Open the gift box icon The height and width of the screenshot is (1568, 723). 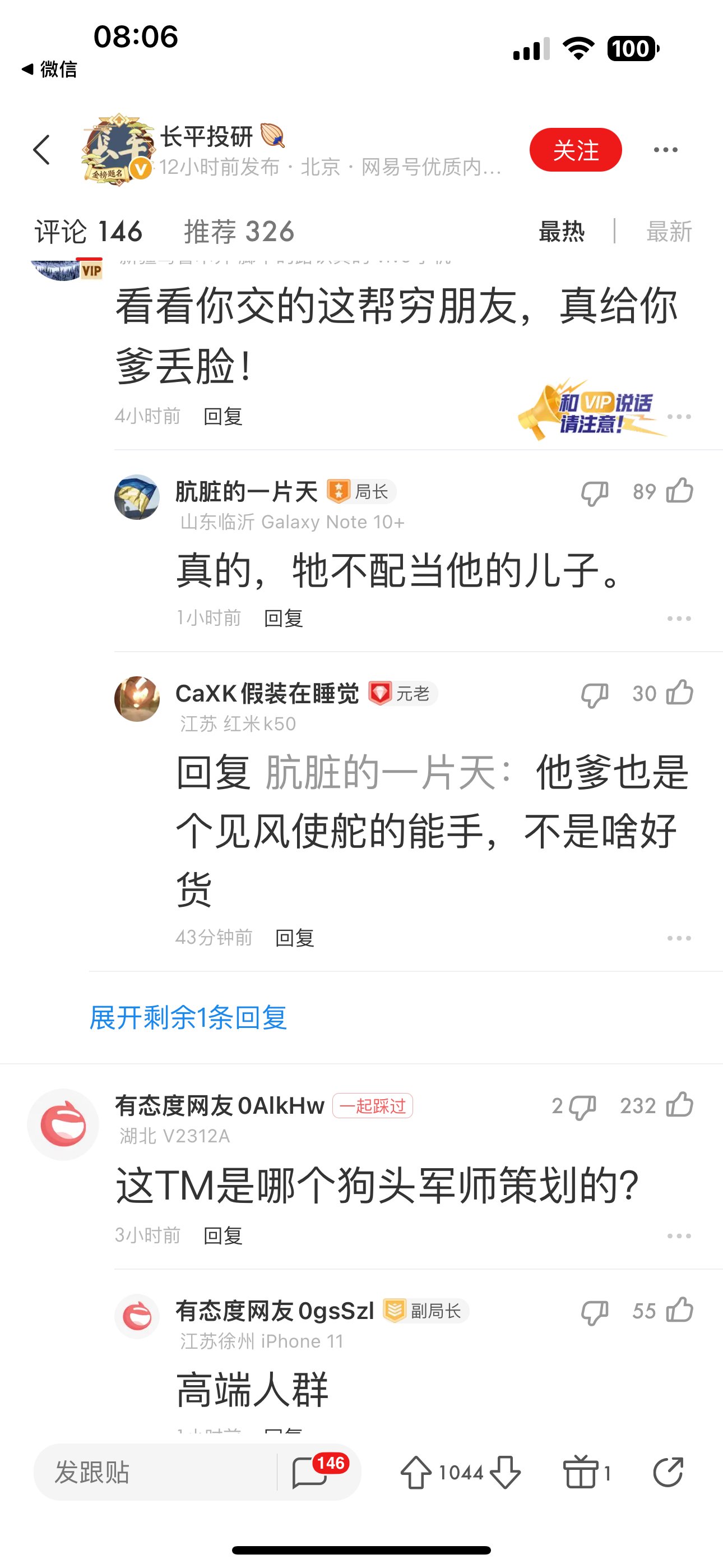tap(581, 1473)
